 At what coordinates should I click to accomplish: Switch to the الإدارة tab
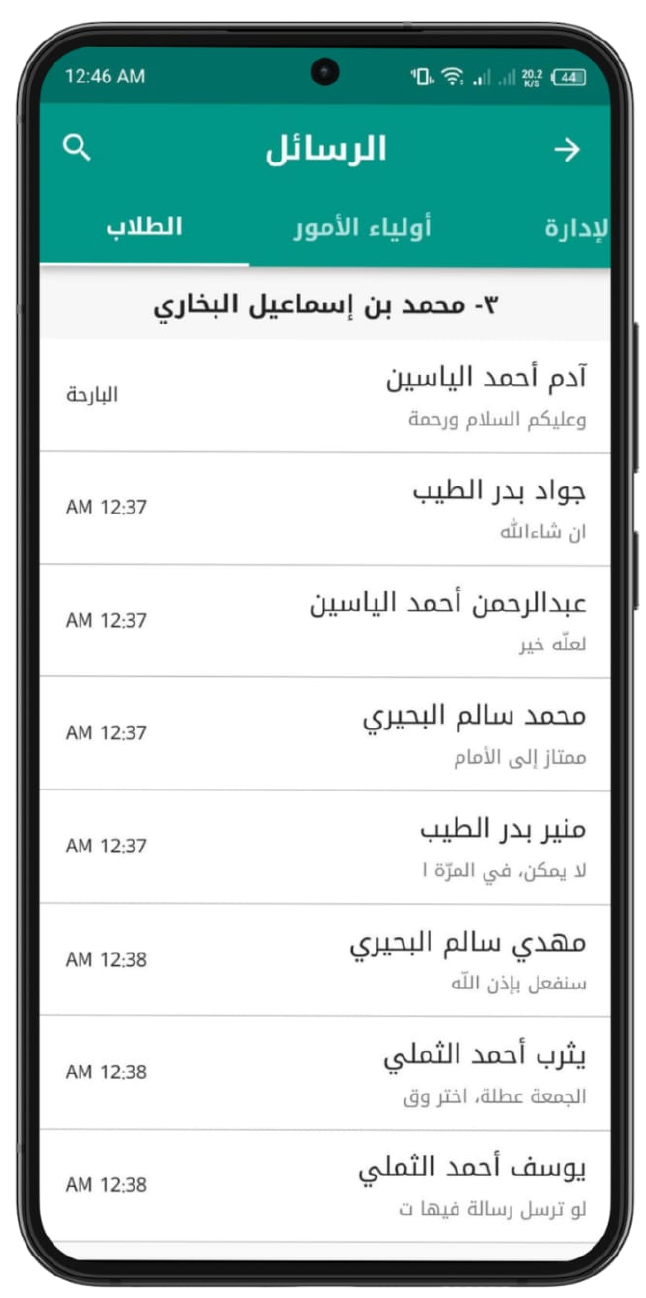pyautogui.click(x=576, y=228)
